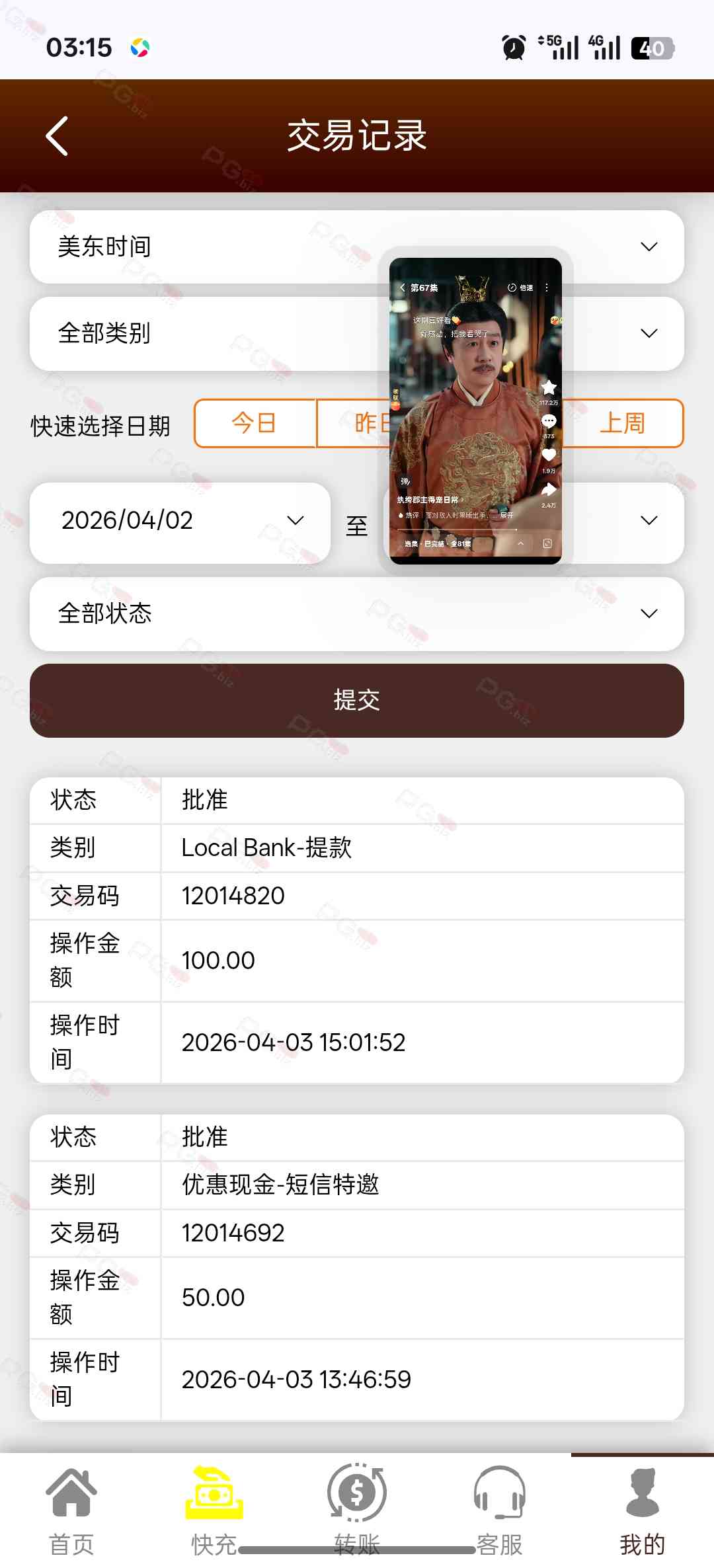Expand the 全部状态 status dropdown
Screen dimensions: 714x1568
(357, 613)
